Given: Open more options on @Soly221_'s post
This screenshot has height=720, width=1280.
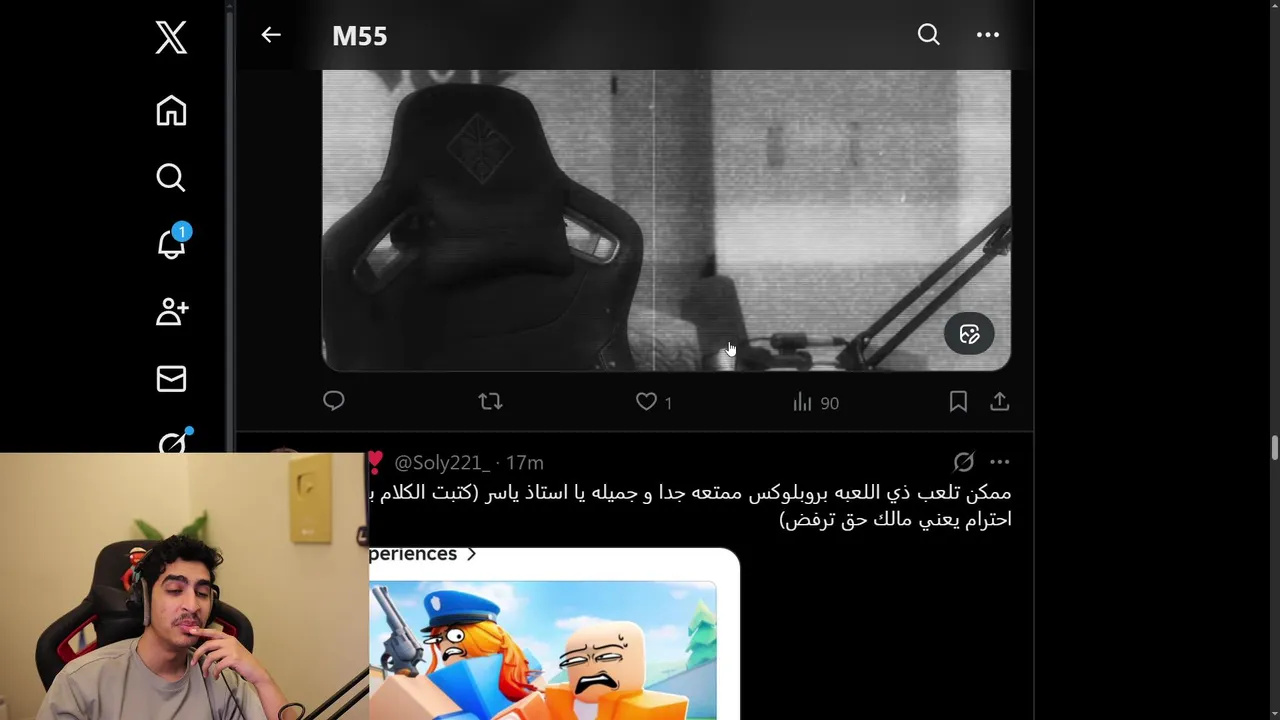Looking at the screenshot, I should [999, 462].
